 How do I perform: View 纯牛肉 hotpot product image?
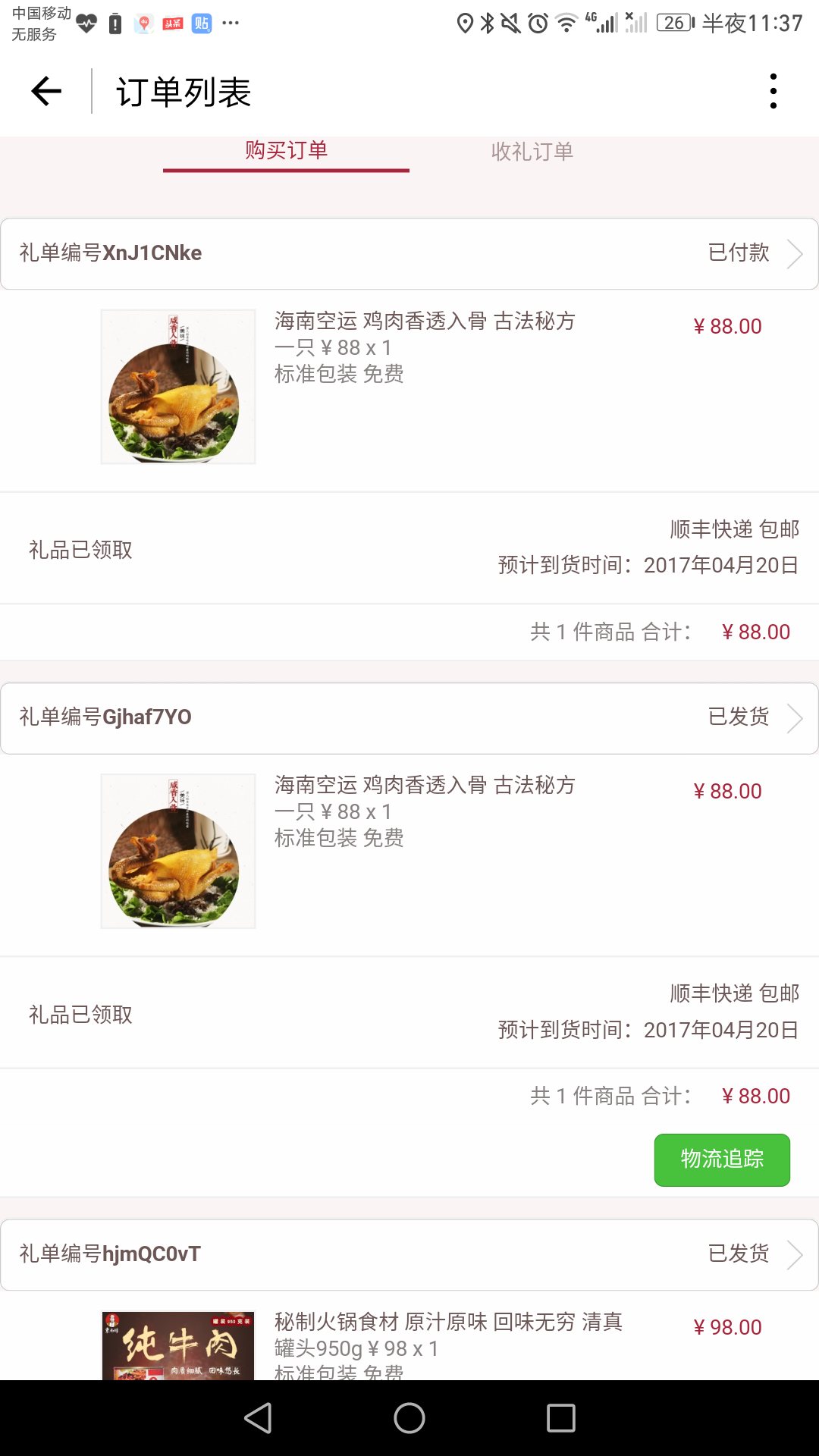coord(178,1345)
